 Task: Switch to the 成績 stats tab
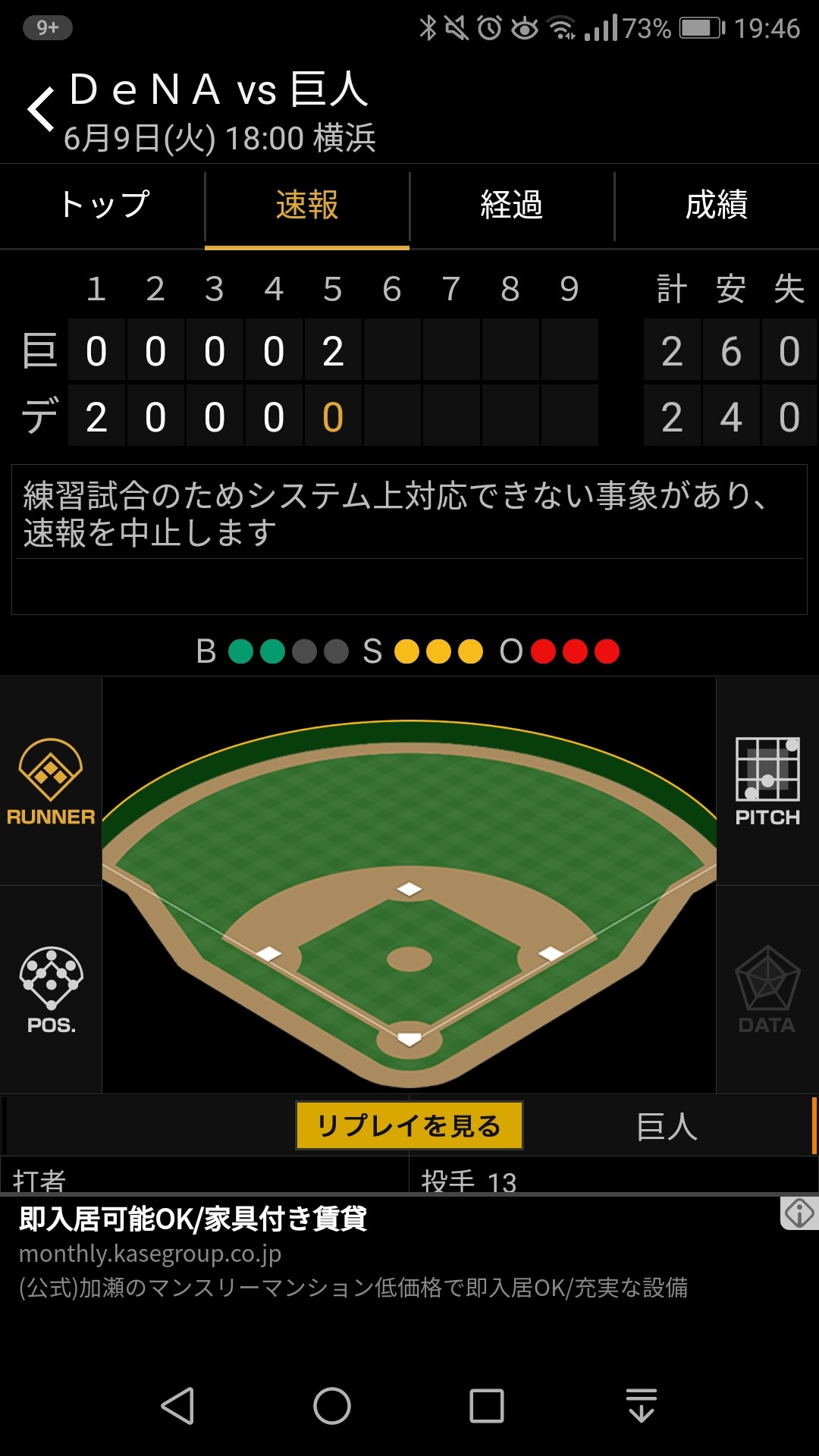click(x=715, y=206)
